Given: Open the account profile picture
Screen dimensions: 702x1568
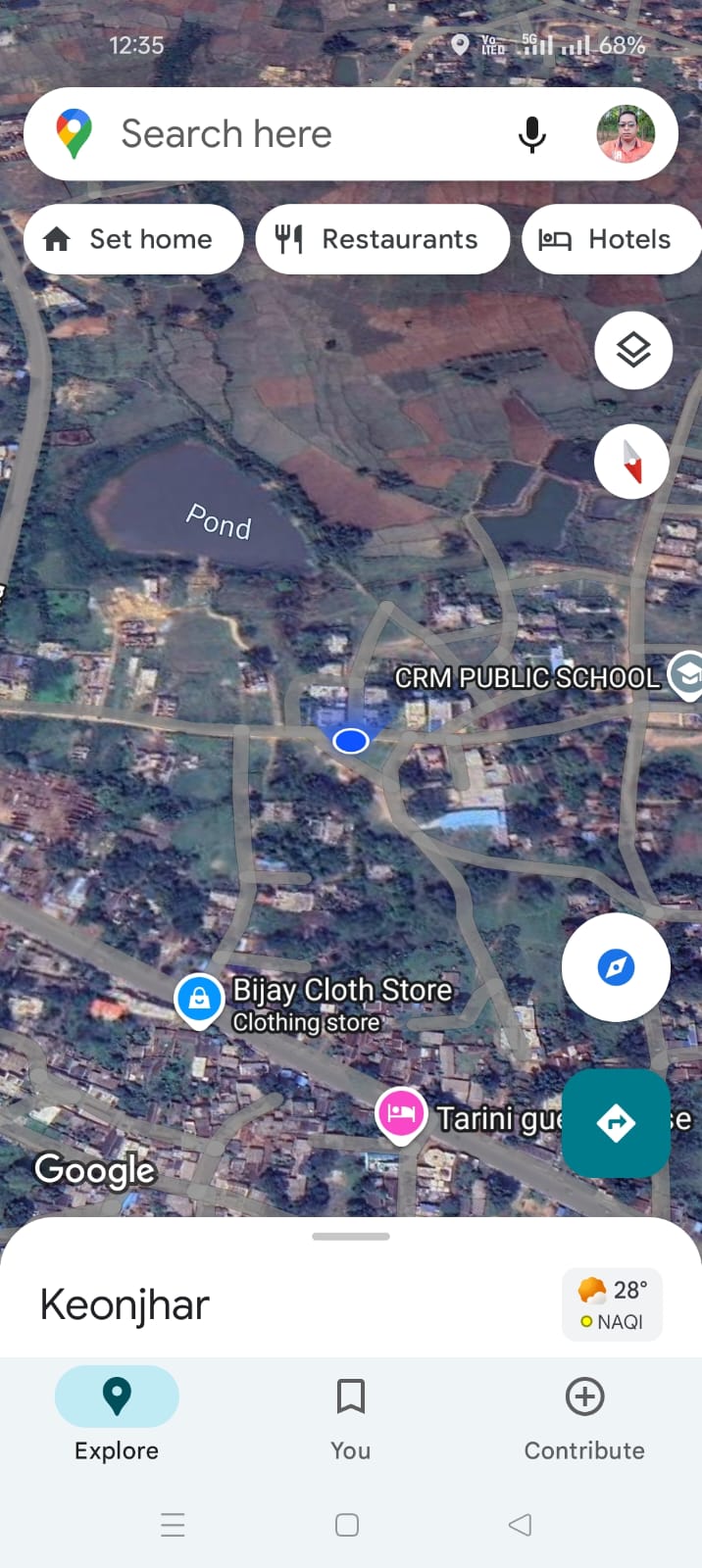Looking at the screenshot, I should click(x=626, y=134).
